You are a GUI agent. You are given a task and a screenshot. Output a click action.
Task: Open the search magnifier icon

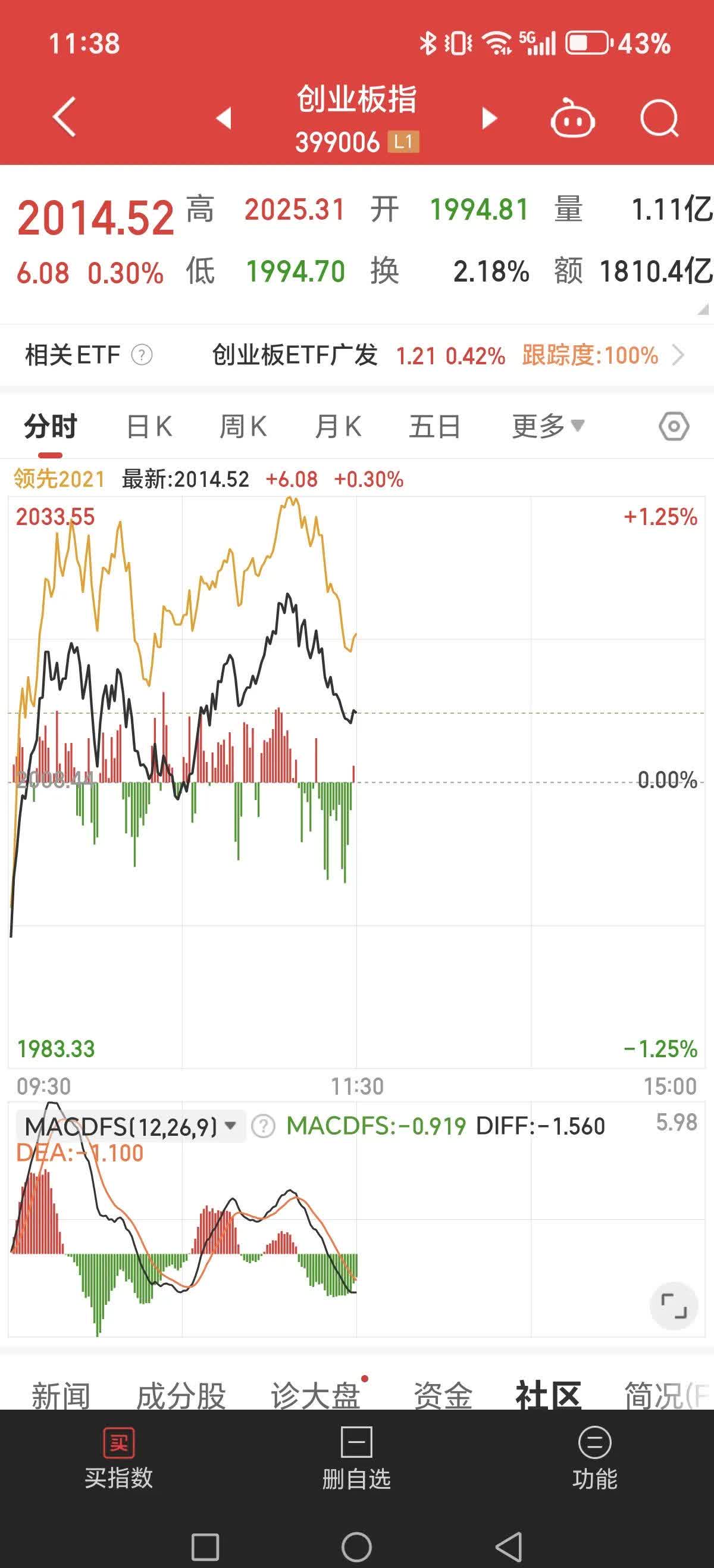click(x=659, y=117)
